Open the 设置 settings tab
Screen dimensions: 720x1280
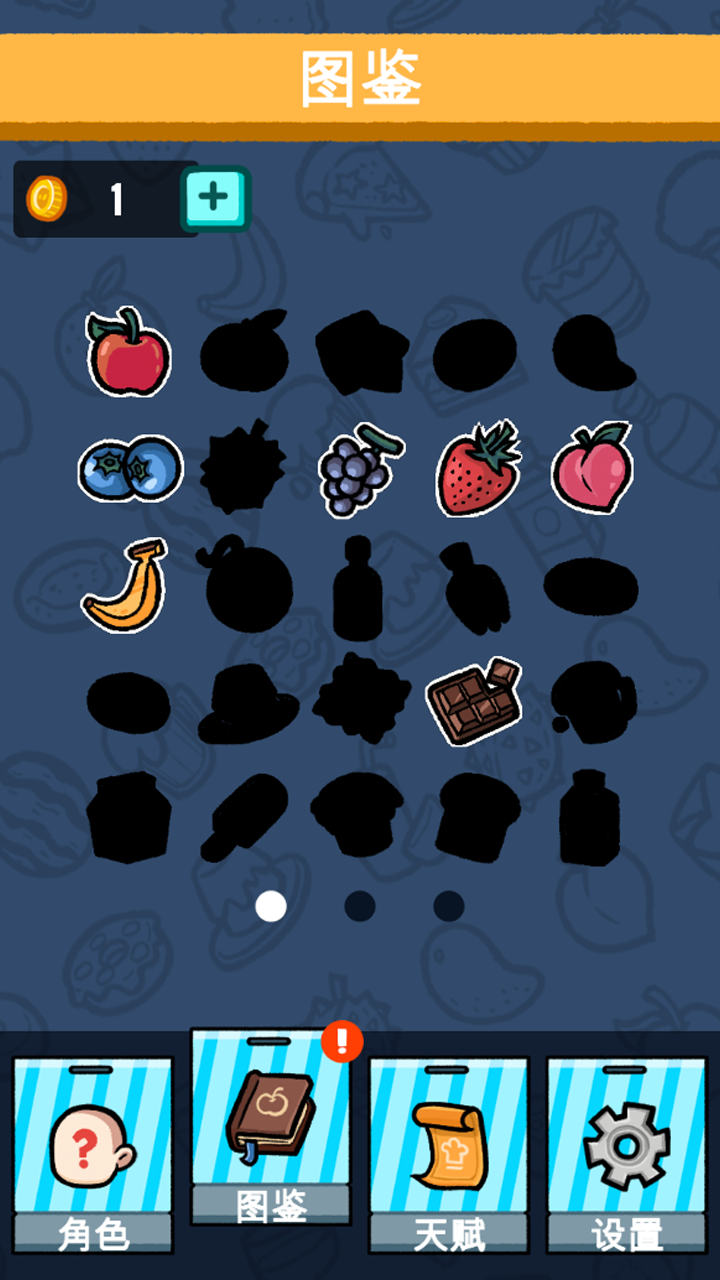(627, 1155)
